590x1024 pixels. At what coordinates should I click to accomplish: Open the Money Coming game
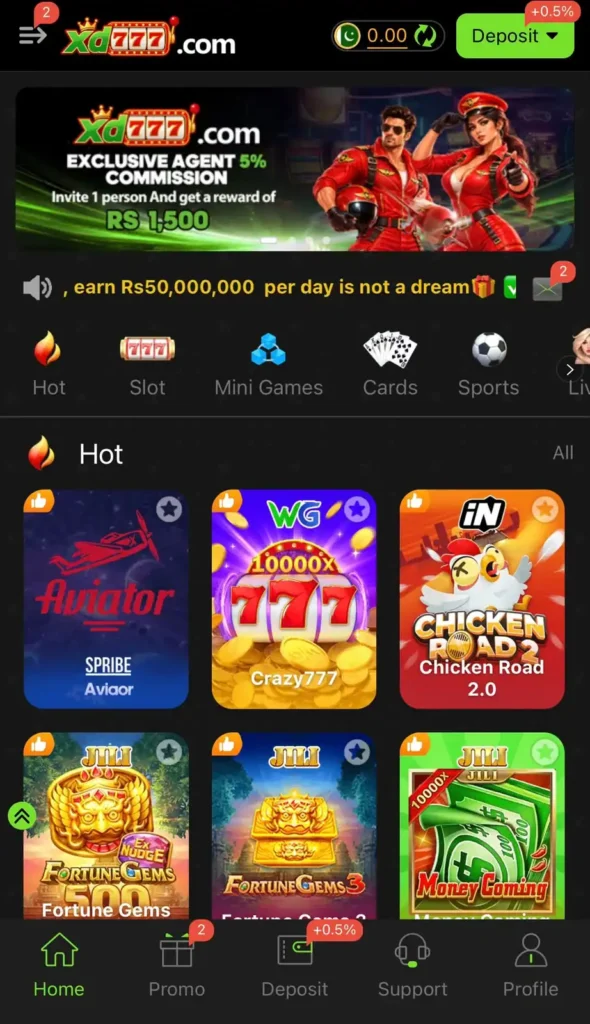tap(482, 825)
